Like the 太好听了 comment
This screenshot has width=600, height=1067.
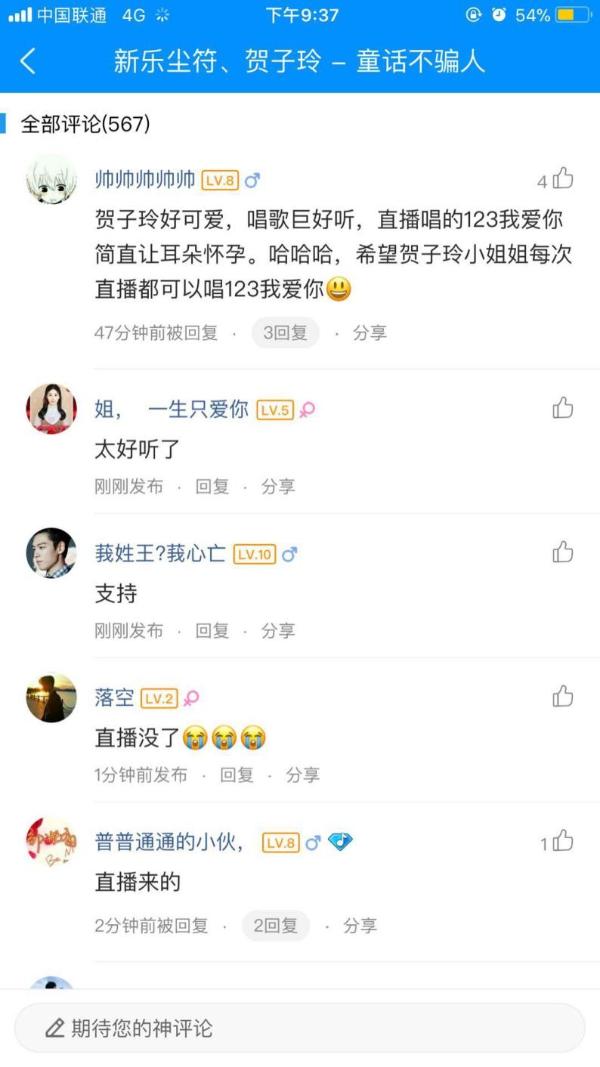[563, 407]
